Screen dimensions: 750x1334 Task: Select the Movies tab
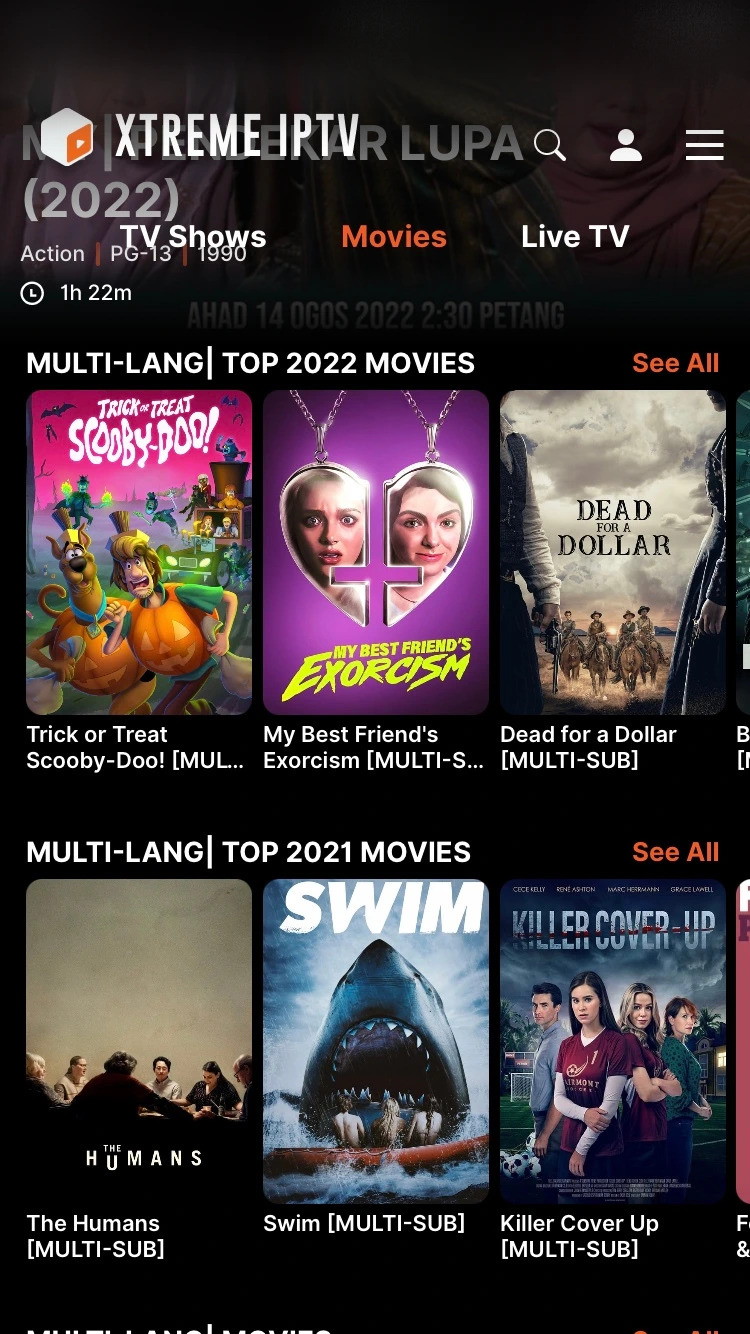(x=394, y=237)
